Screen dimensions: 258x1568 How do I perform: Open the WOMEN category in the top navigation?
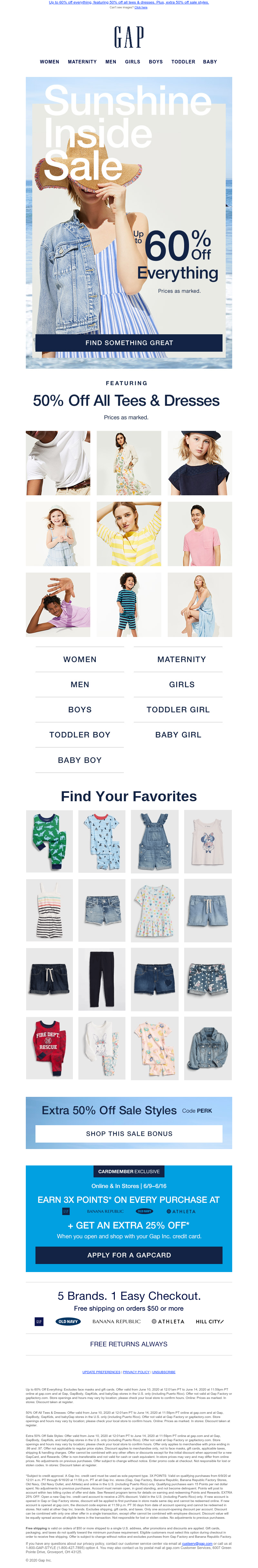click(49, 62)
